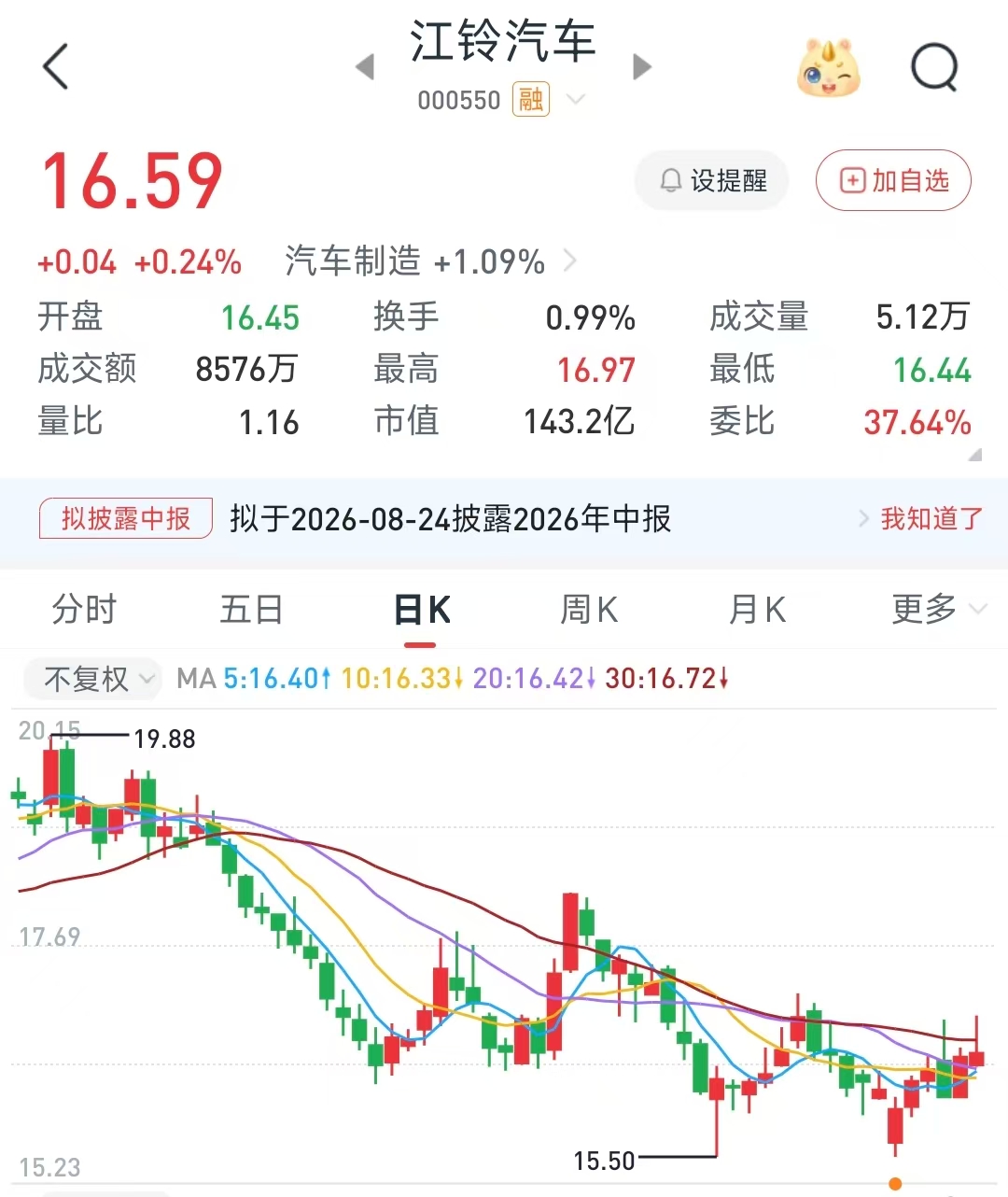The height and width of the screenshot is (1197, 1008).
Task: Expand the 更多 chart period options
Action: [x=938, y=610]
